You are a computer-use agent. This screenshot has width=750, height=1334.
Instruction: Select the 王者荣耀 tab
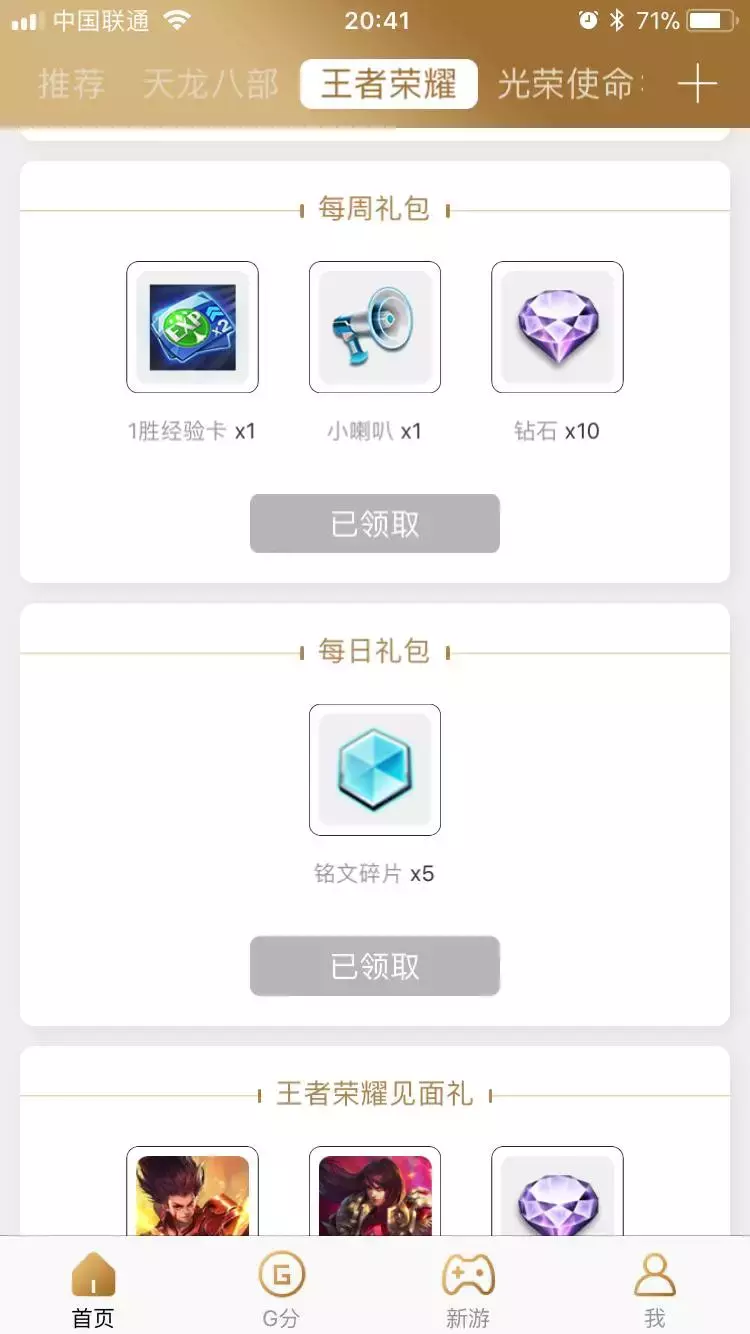pyautogui.click(x=388, y=85)
